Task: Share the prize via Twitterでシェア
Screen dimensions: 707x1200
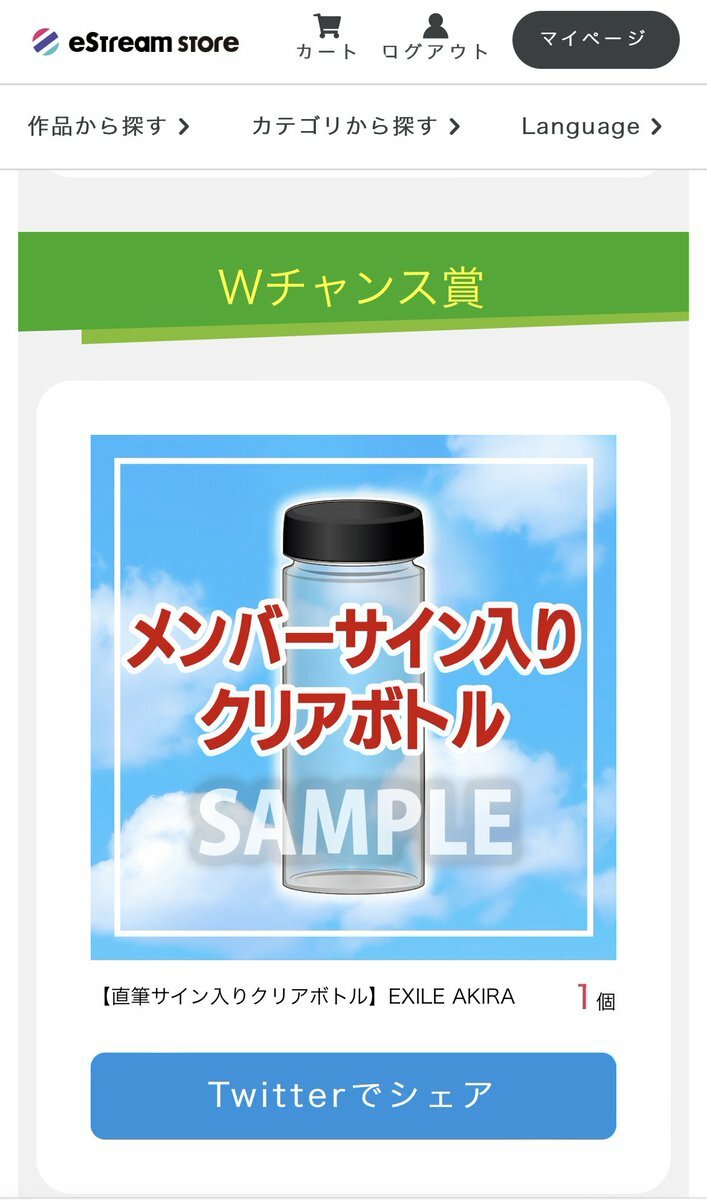Action: (x=353, y=1095)
